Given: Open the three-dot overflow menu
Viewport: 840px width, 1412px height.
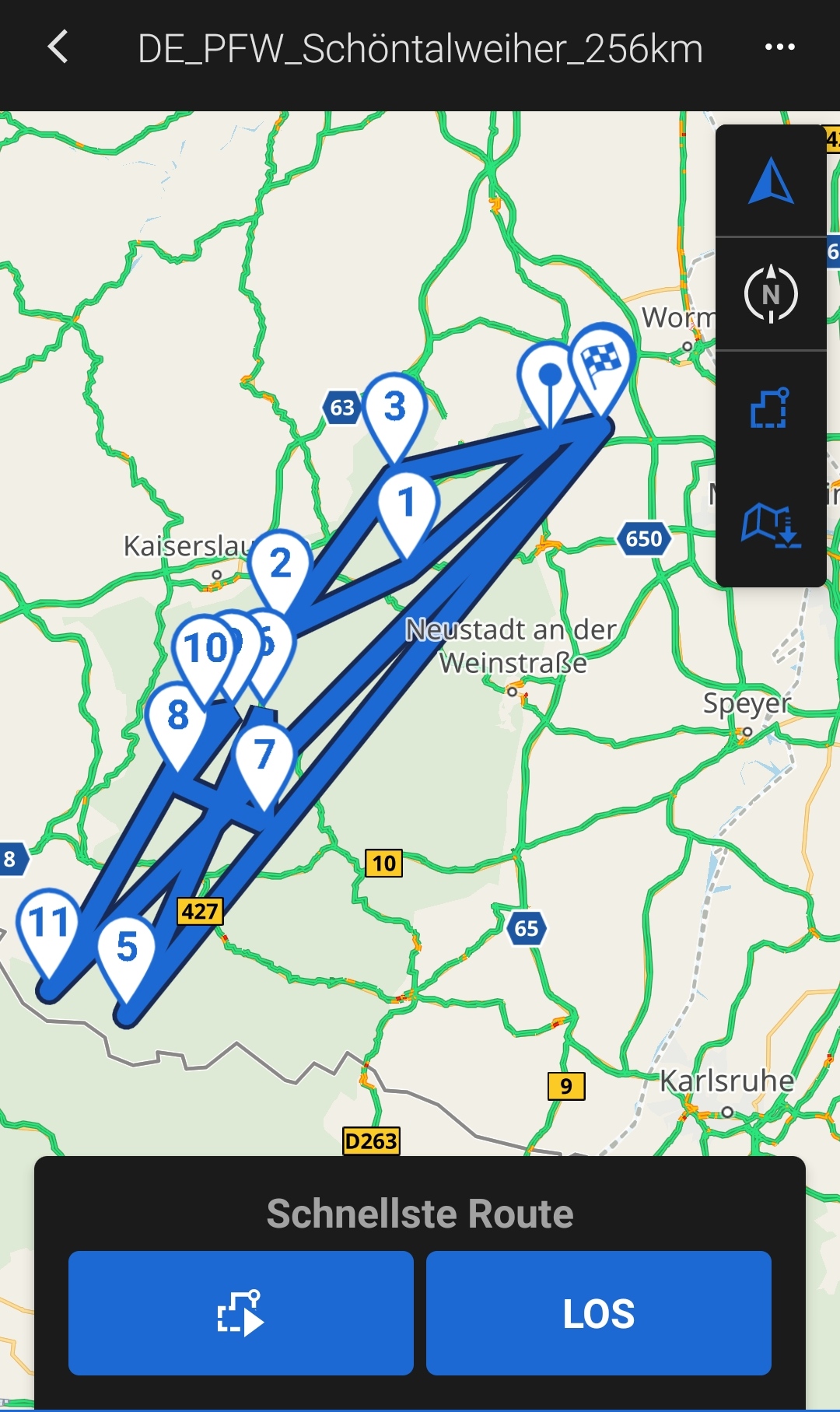Looking at the screenshot, I should (779, 47).
